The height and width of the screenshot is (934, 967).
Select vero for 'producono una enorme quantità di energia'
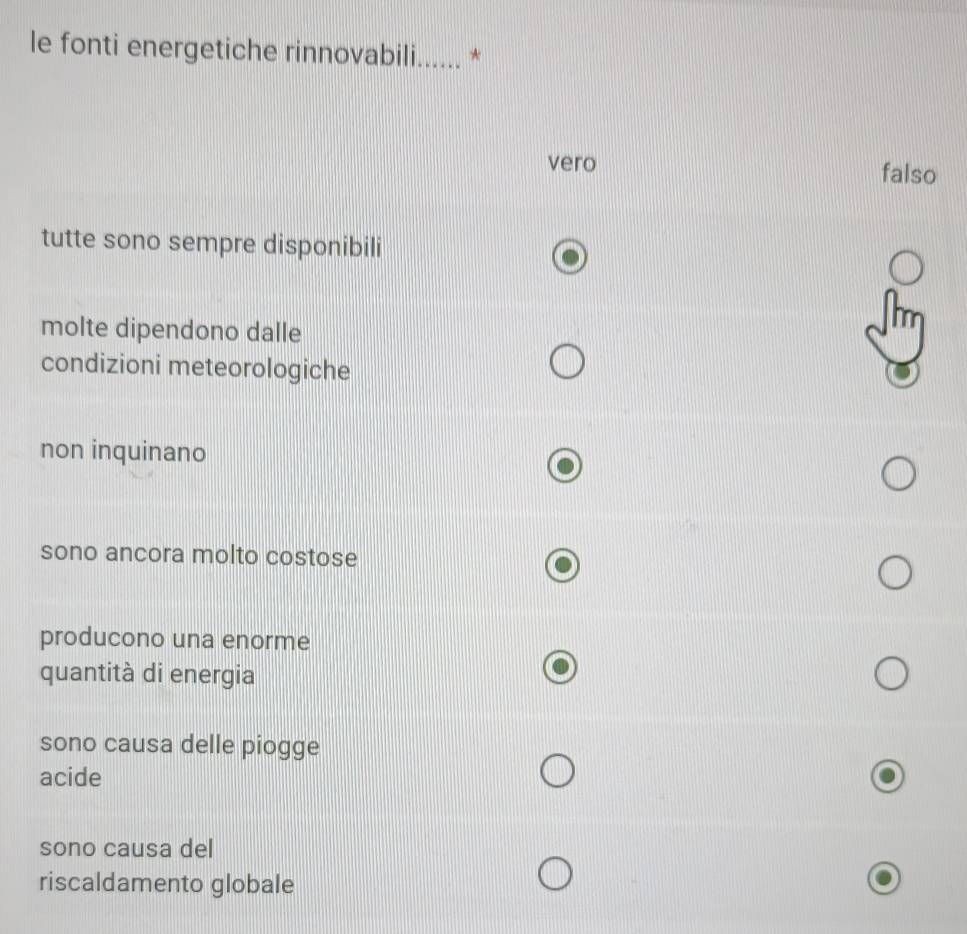pyautogui.click(x=562, y=665)
